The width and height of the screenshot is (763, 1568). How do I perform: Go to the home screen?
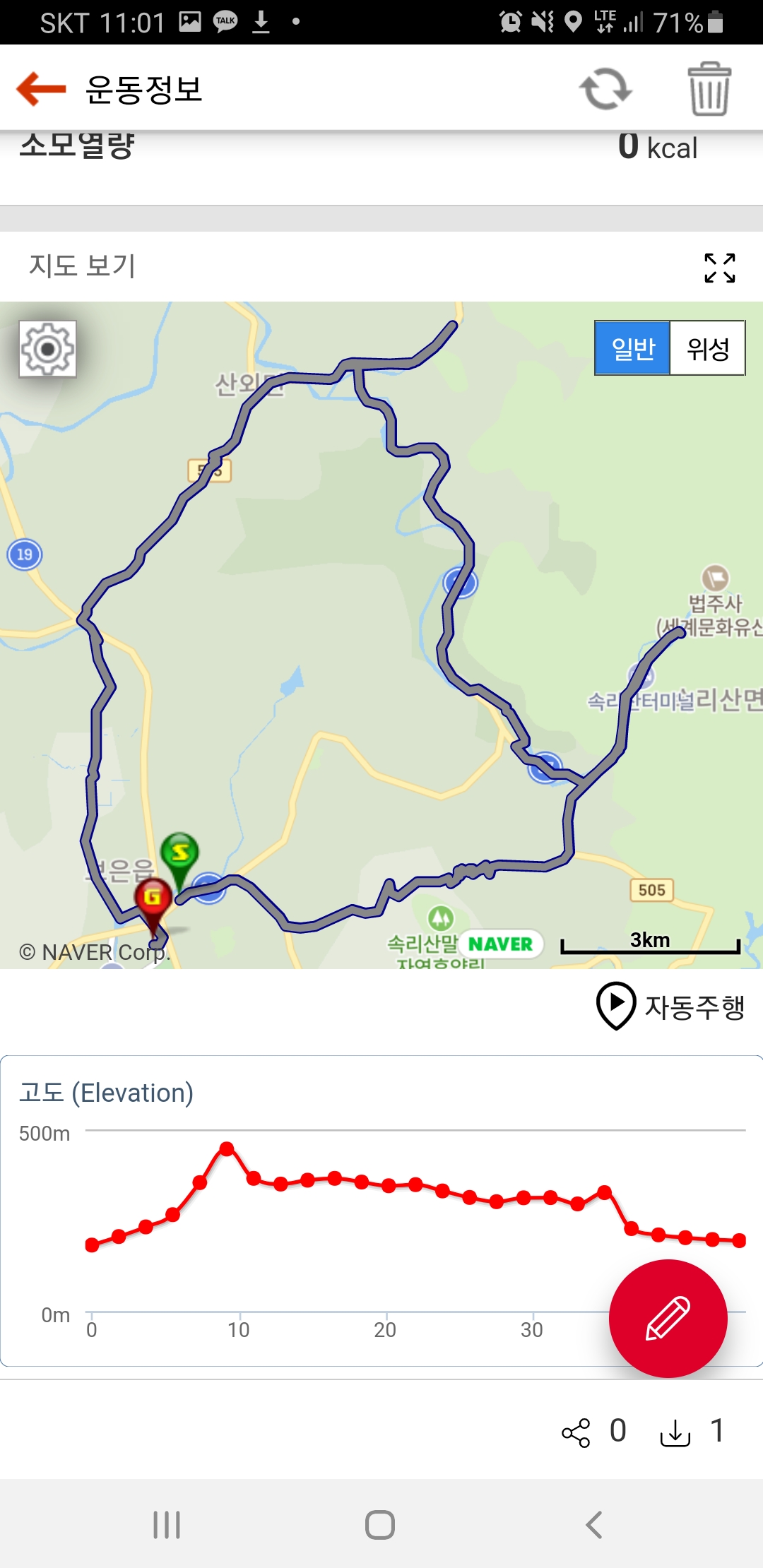[x=380, y=1524]
